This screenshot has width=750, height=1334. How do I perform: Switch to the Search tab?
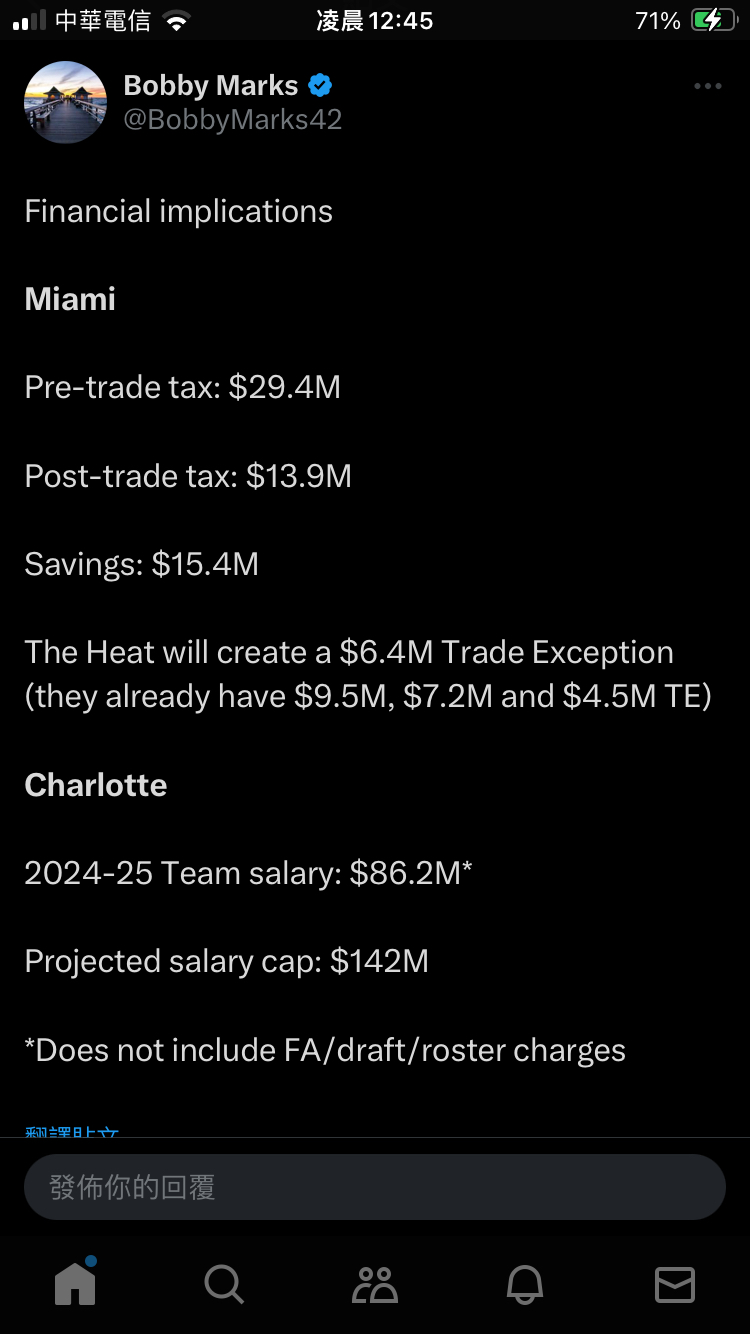(x=224, y=1284)
